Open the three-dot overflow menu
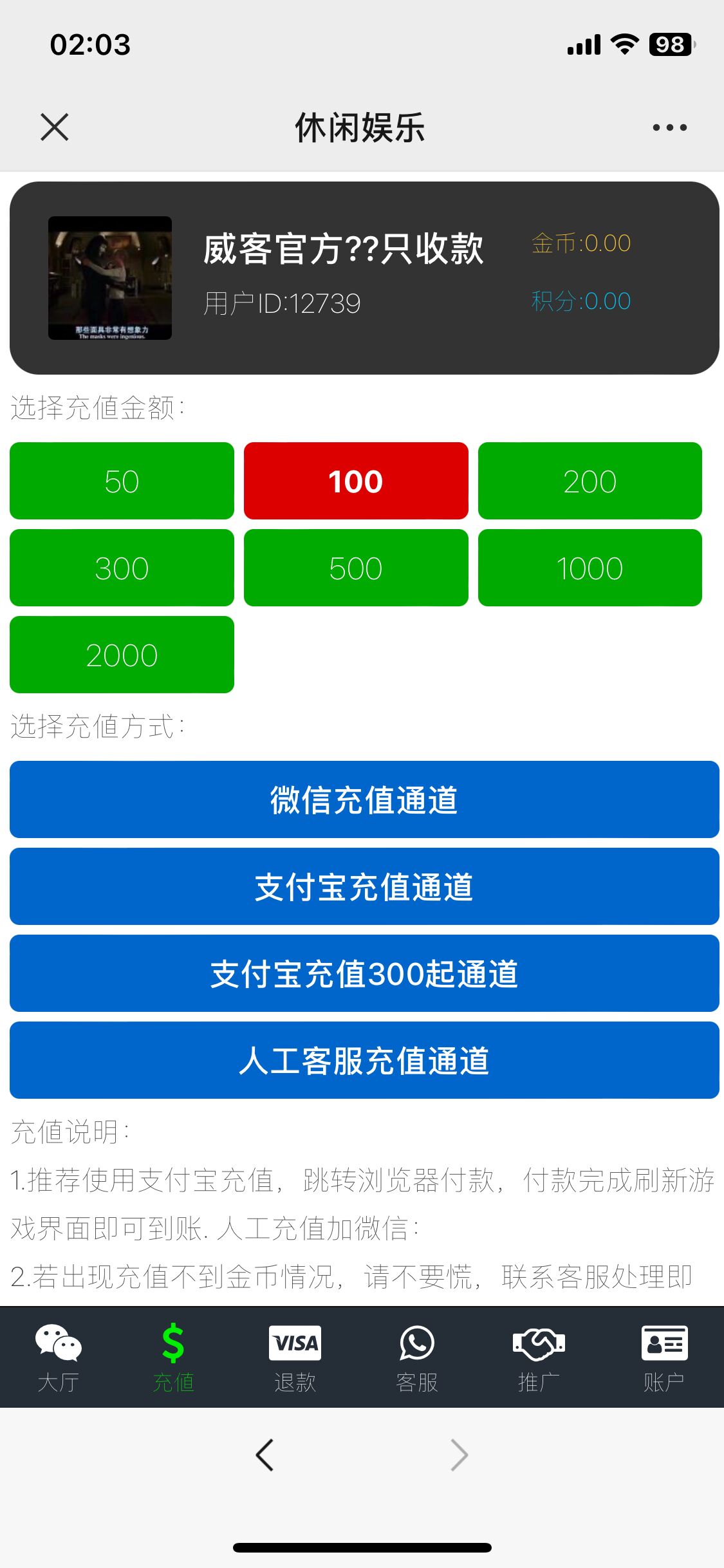The width and height of the screenshot is (724, 1568). click(669, 127)
